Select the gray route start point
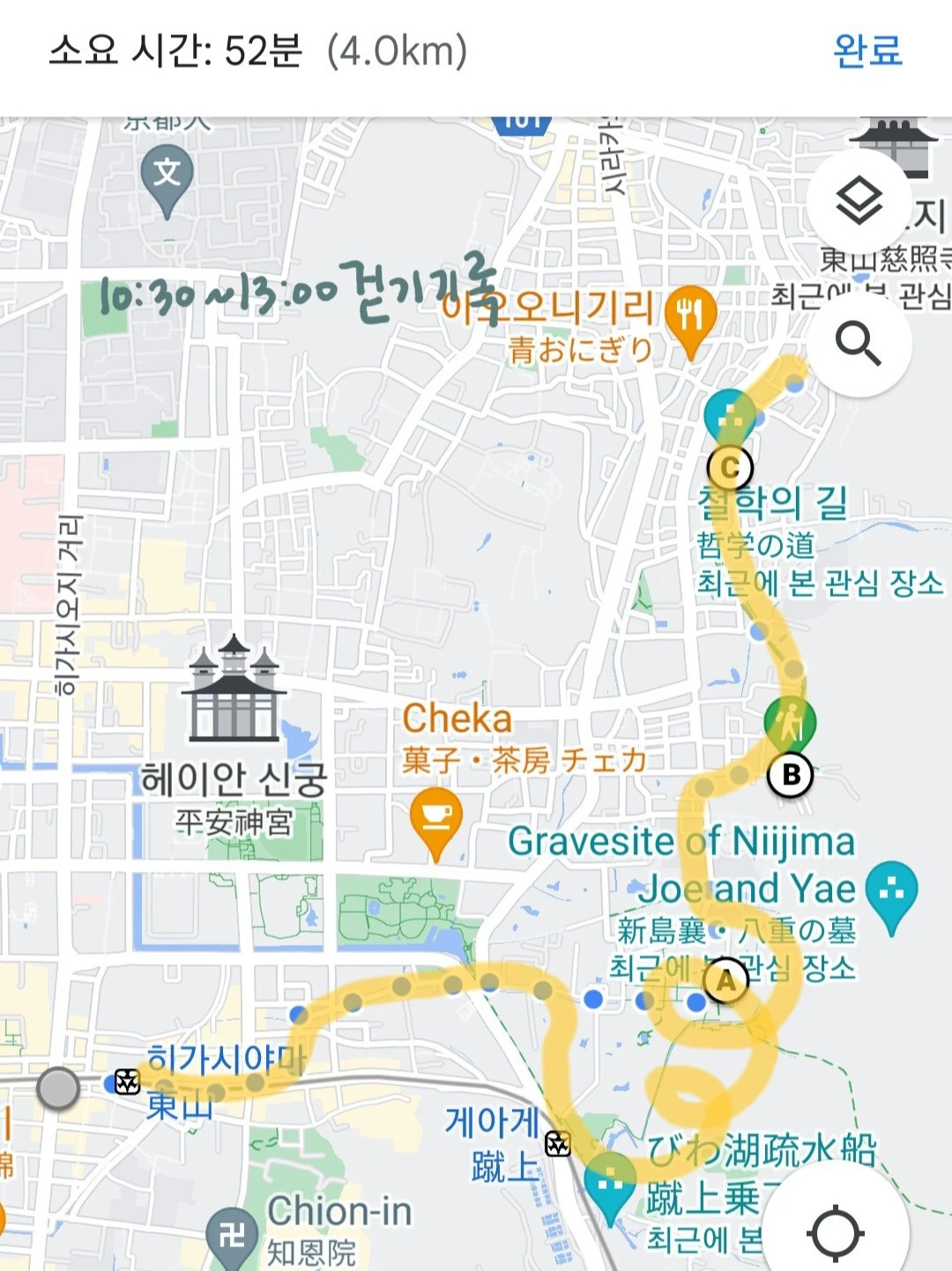Image resolution: width=952 pixels, height=1271 pixels. tap(58, 1088)
